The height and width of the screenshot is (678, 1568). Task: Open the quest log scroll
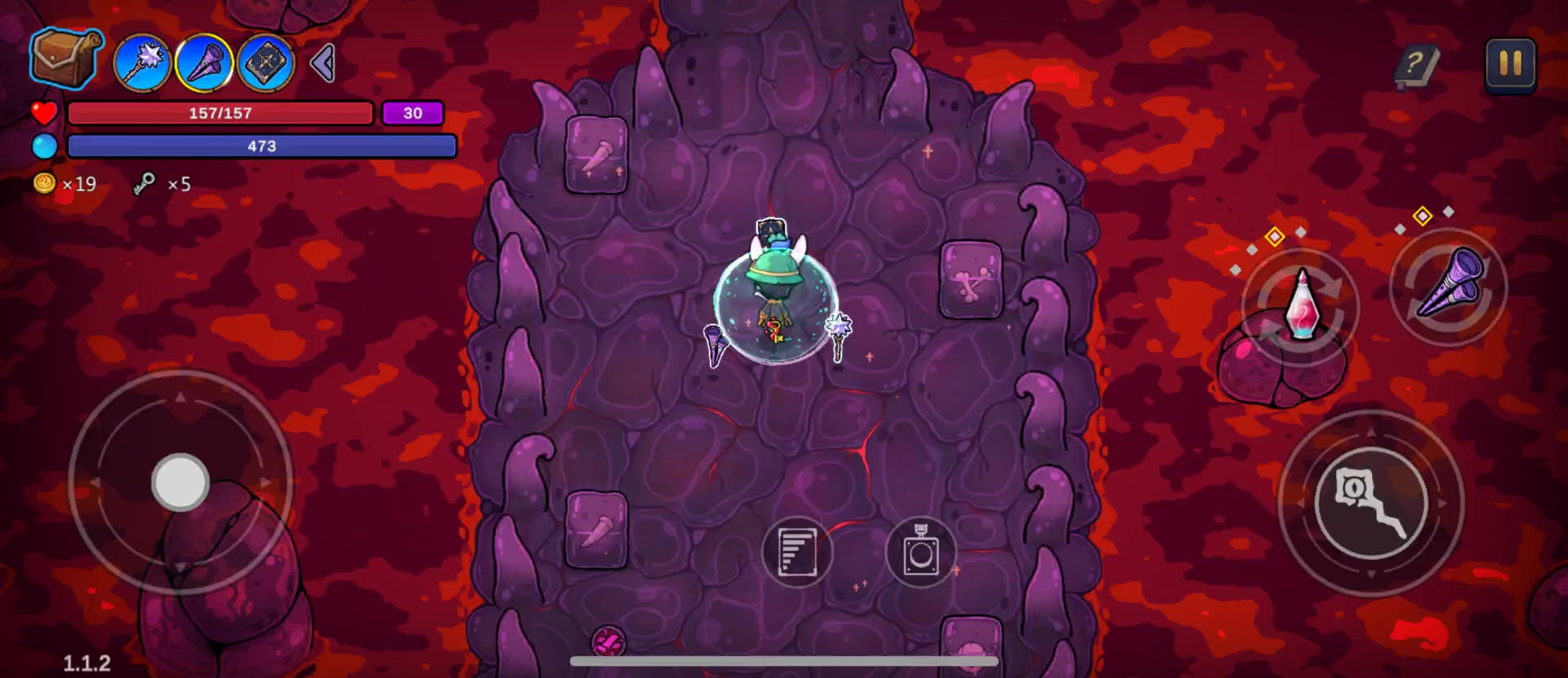797,553
